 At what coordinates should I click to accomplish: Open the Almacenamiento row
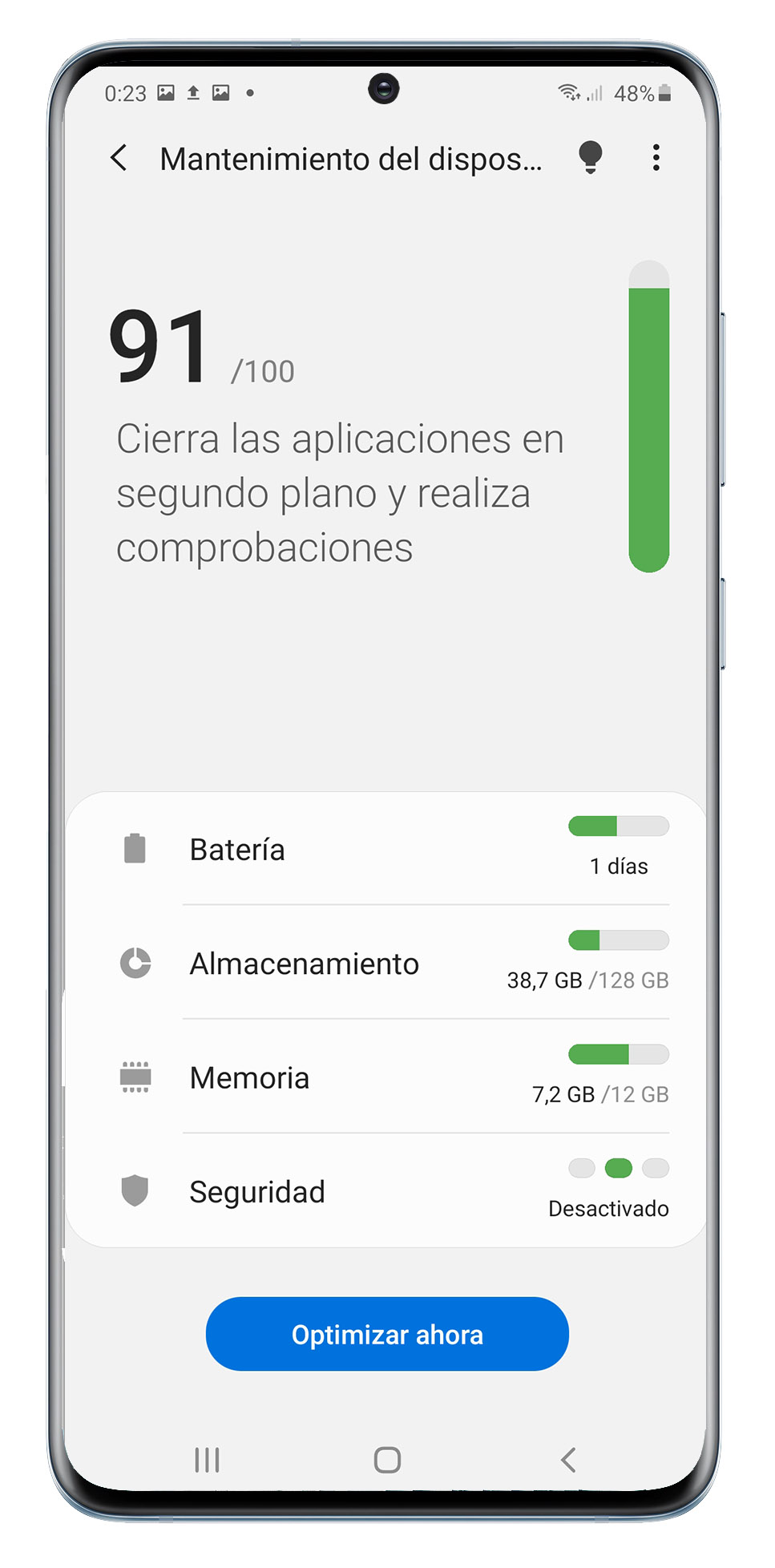[385, 963]
